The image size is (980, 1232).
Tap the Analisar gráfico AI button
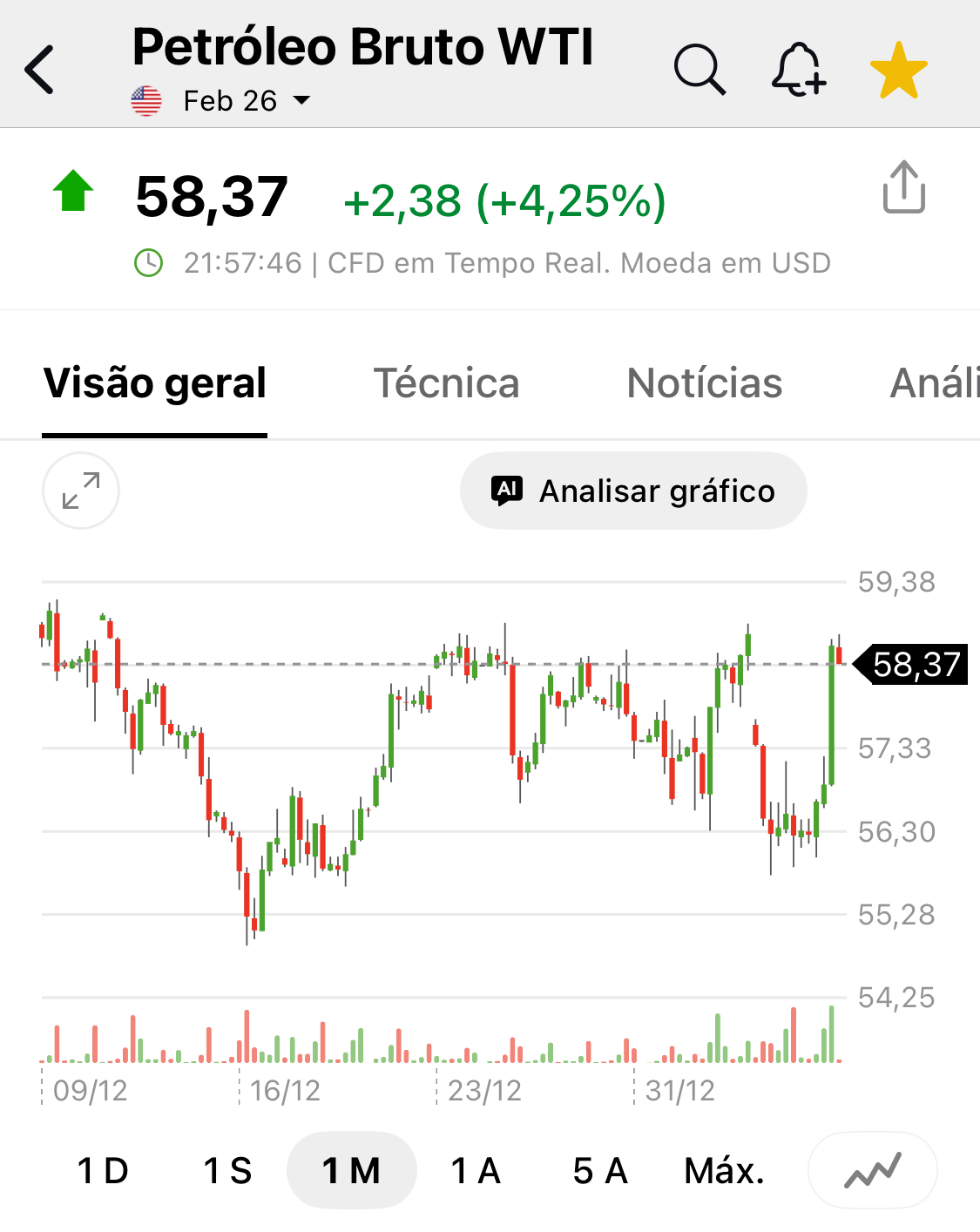click(x=633, y=491)
